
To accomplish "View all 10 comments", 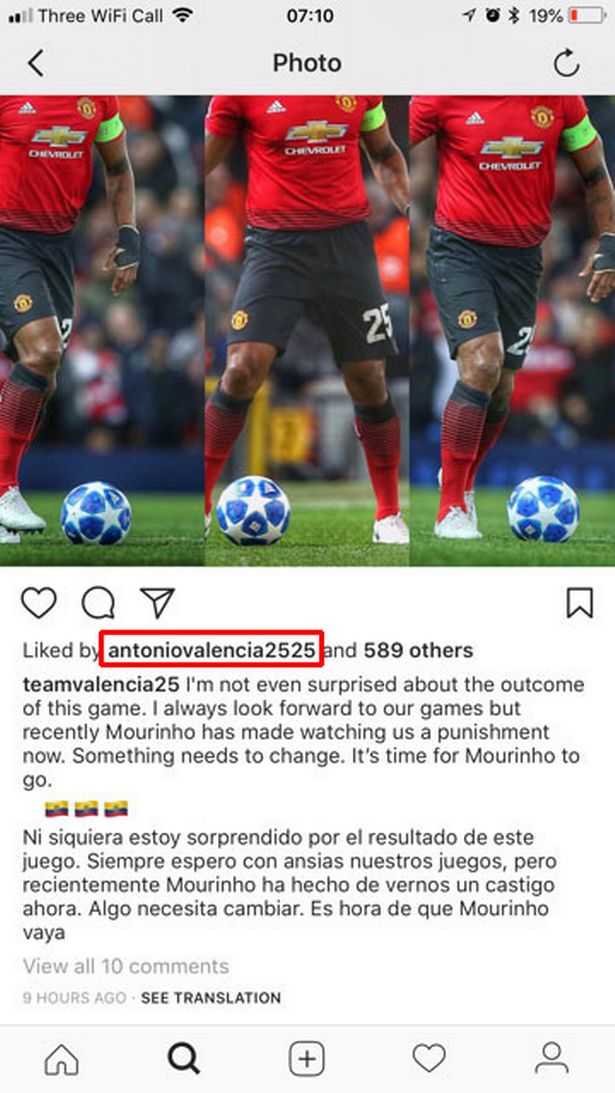I will tap(126, 966).
